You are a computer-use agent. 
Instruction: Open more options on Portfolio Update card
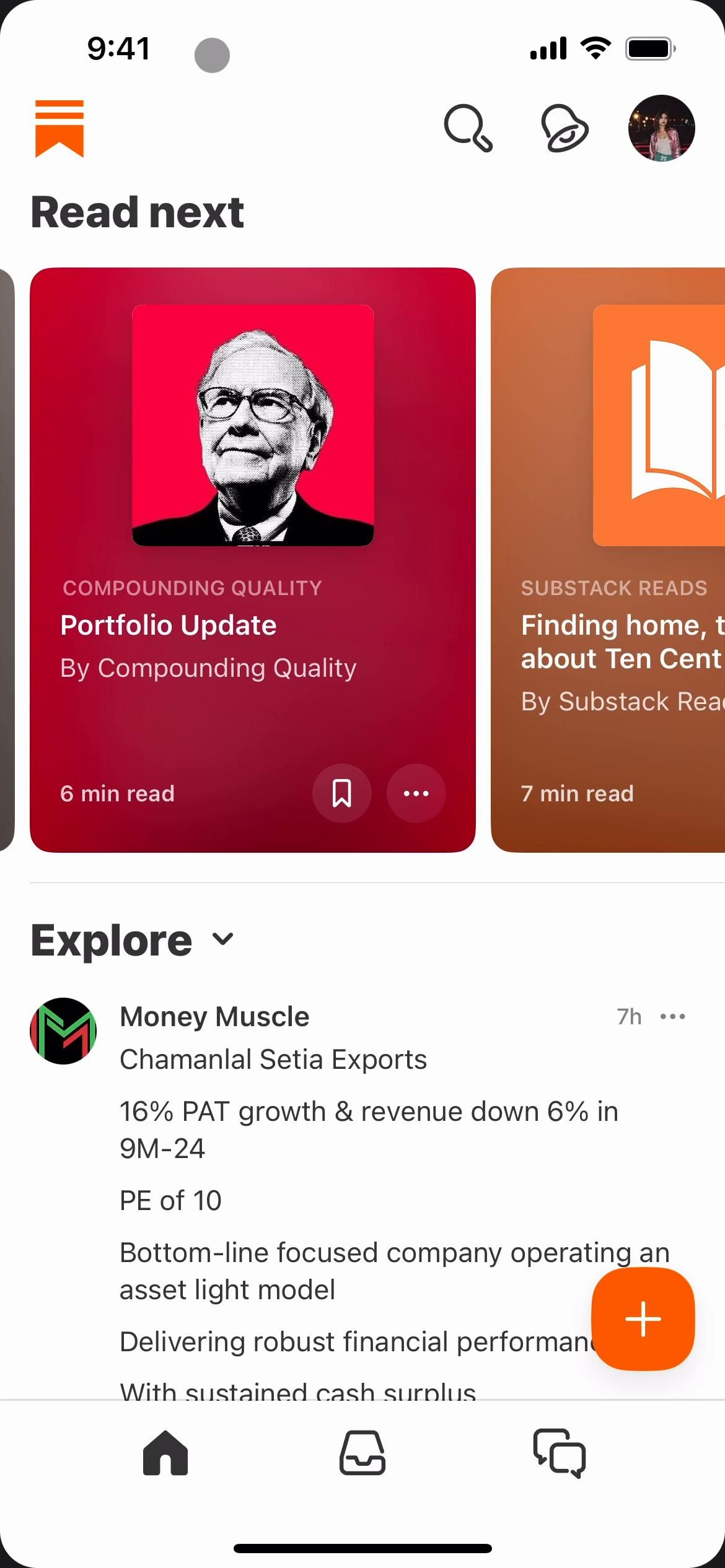click(416, 793)
